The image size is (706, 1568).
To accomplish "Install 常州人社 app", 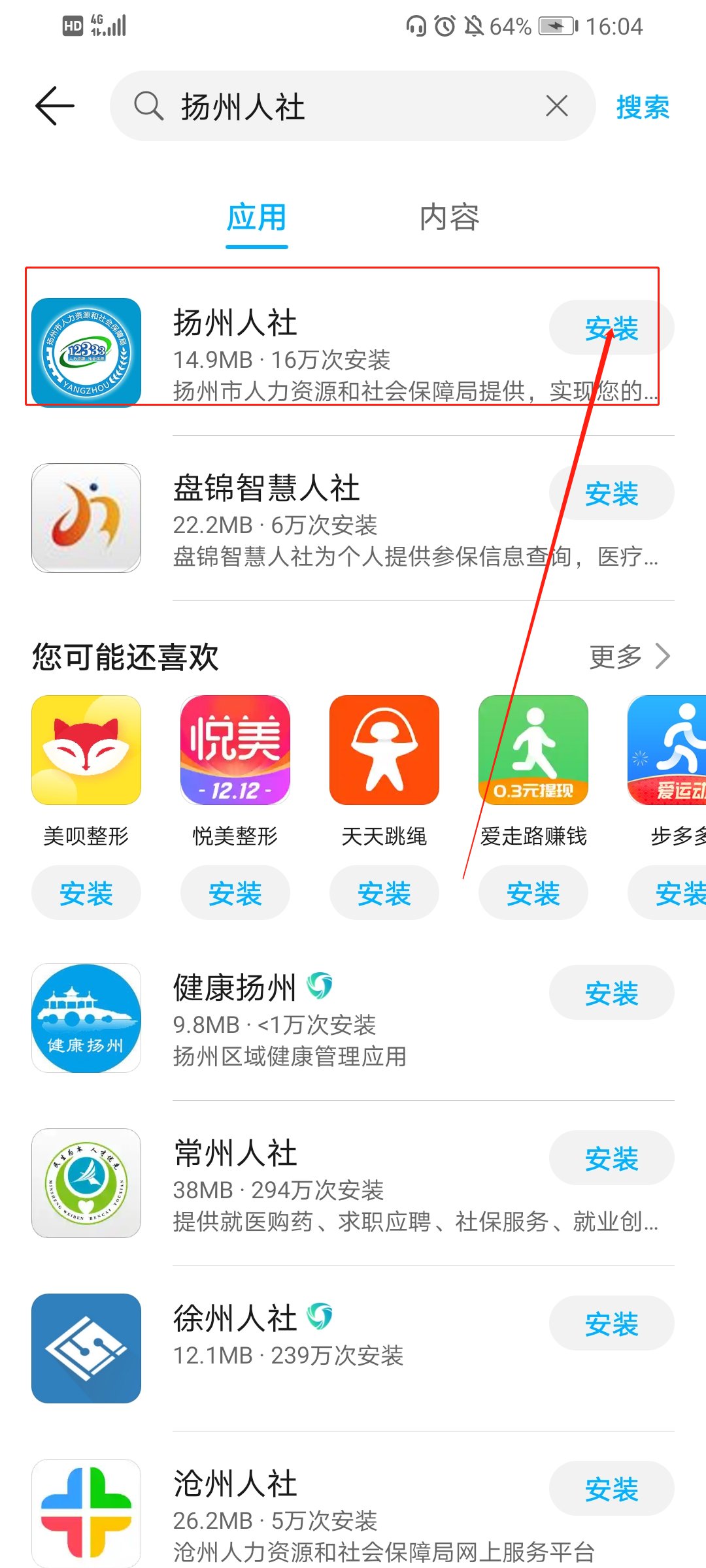I will pos(611,1158).
